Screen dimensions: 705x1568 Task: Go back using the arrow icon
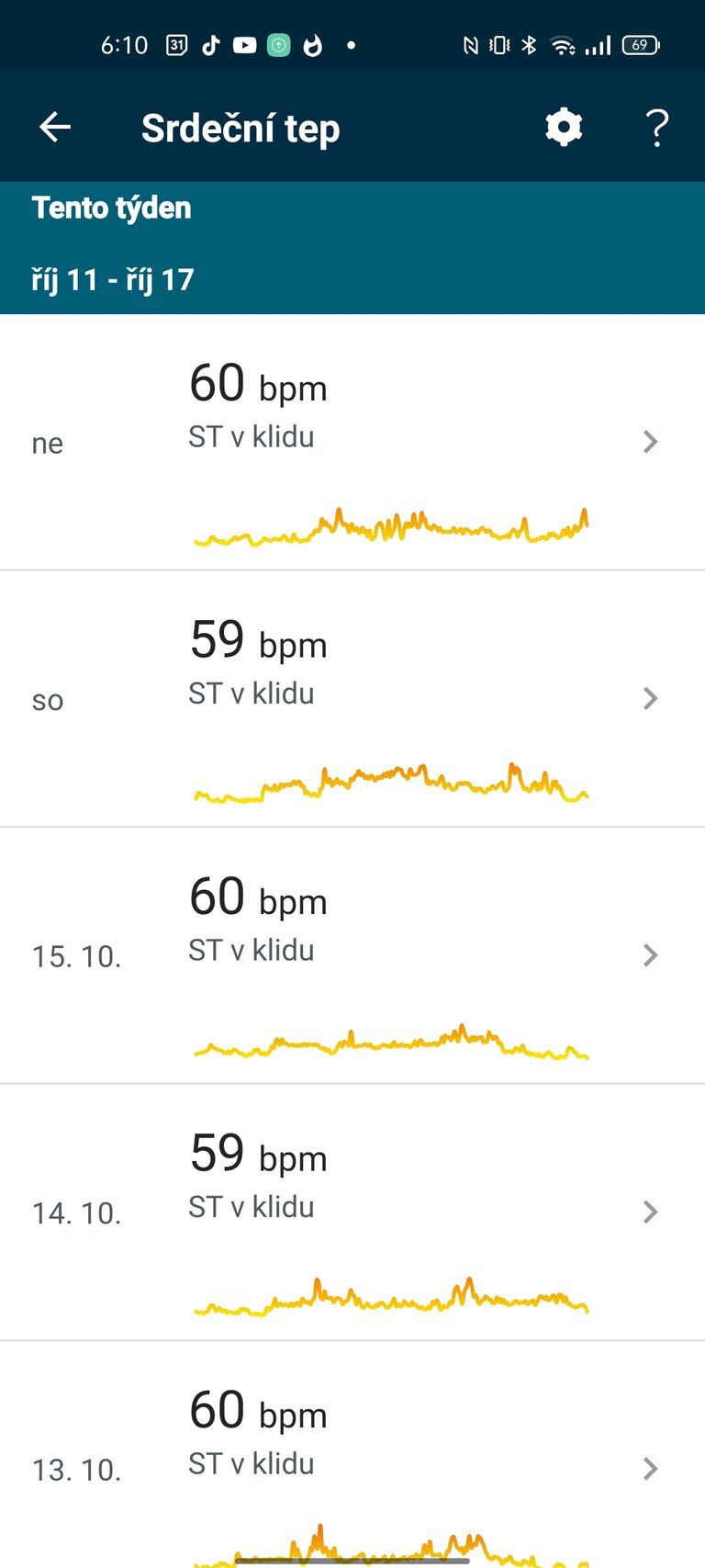coord(55,127)
